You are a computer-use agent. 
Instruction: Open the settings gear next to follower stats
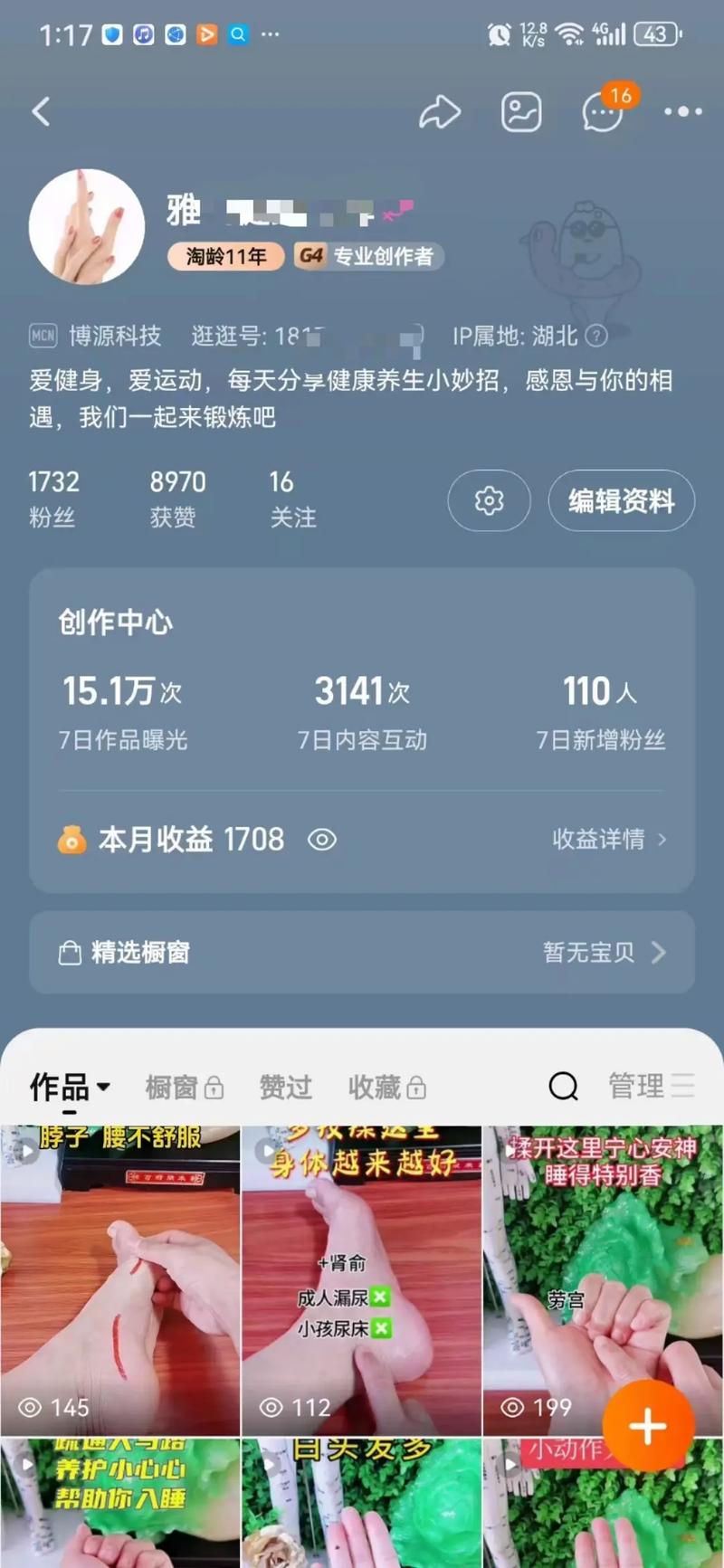tap(489, 500)
